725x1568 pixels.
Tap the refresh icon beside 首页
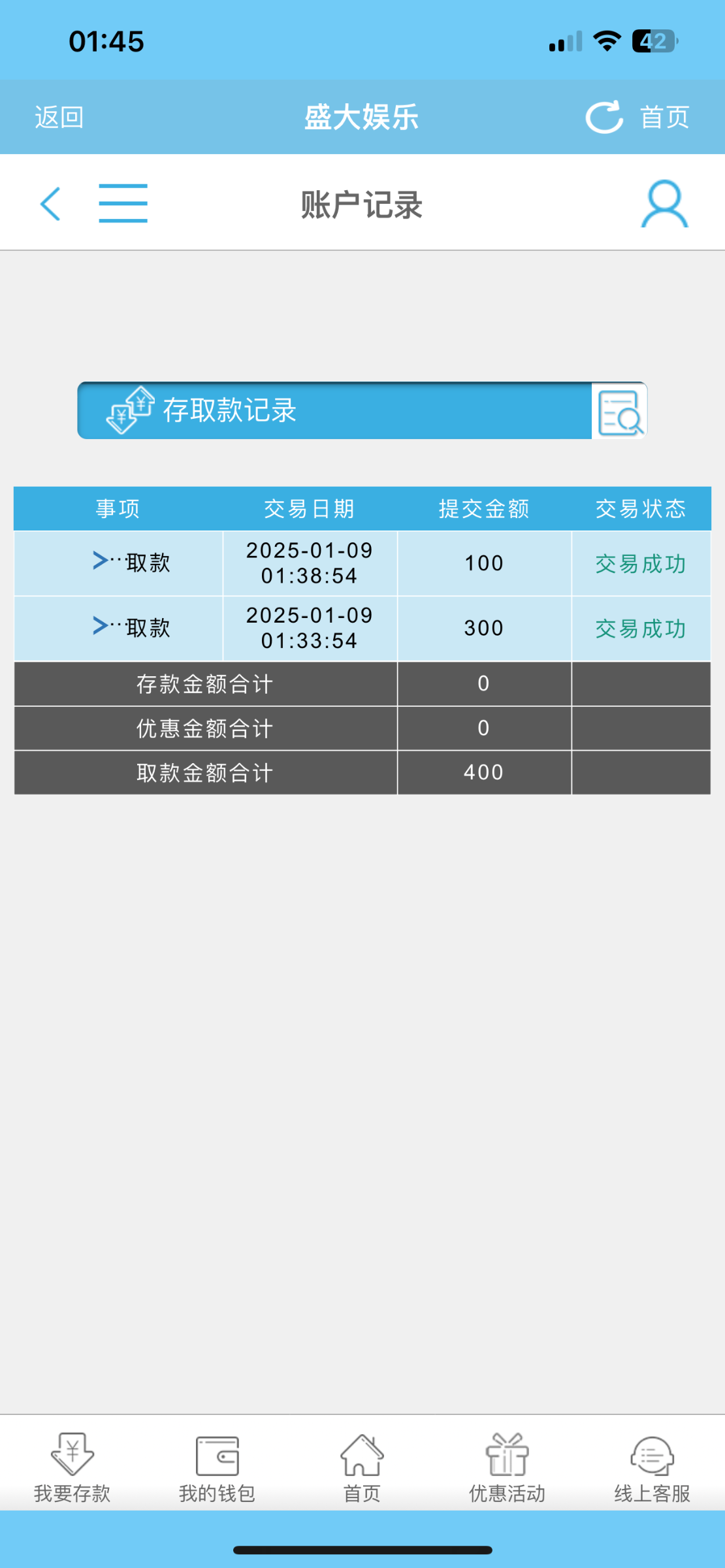pyautogui.click(x=604, y=118)
